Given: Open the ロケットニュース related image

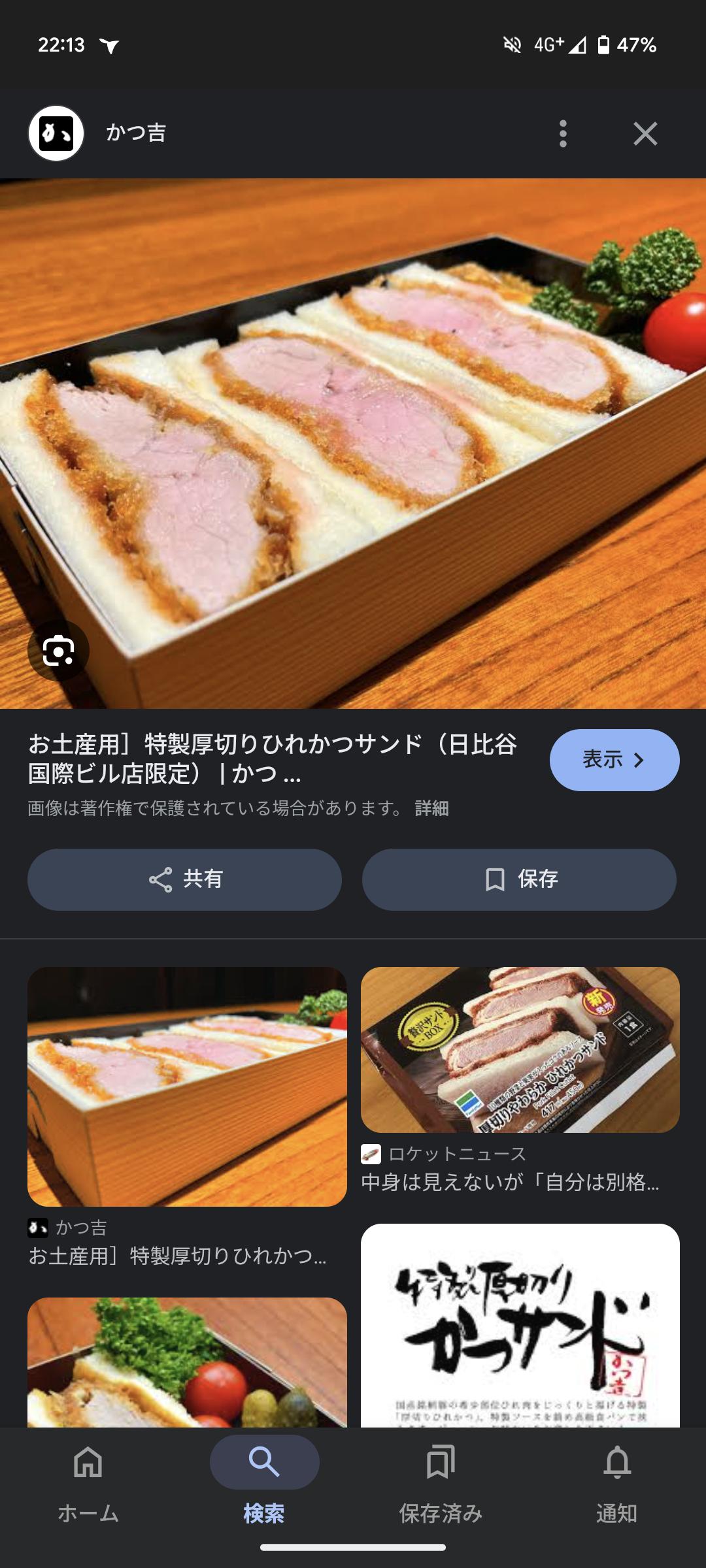Looking at the screenshot, I should click(x=520, y=1049).
